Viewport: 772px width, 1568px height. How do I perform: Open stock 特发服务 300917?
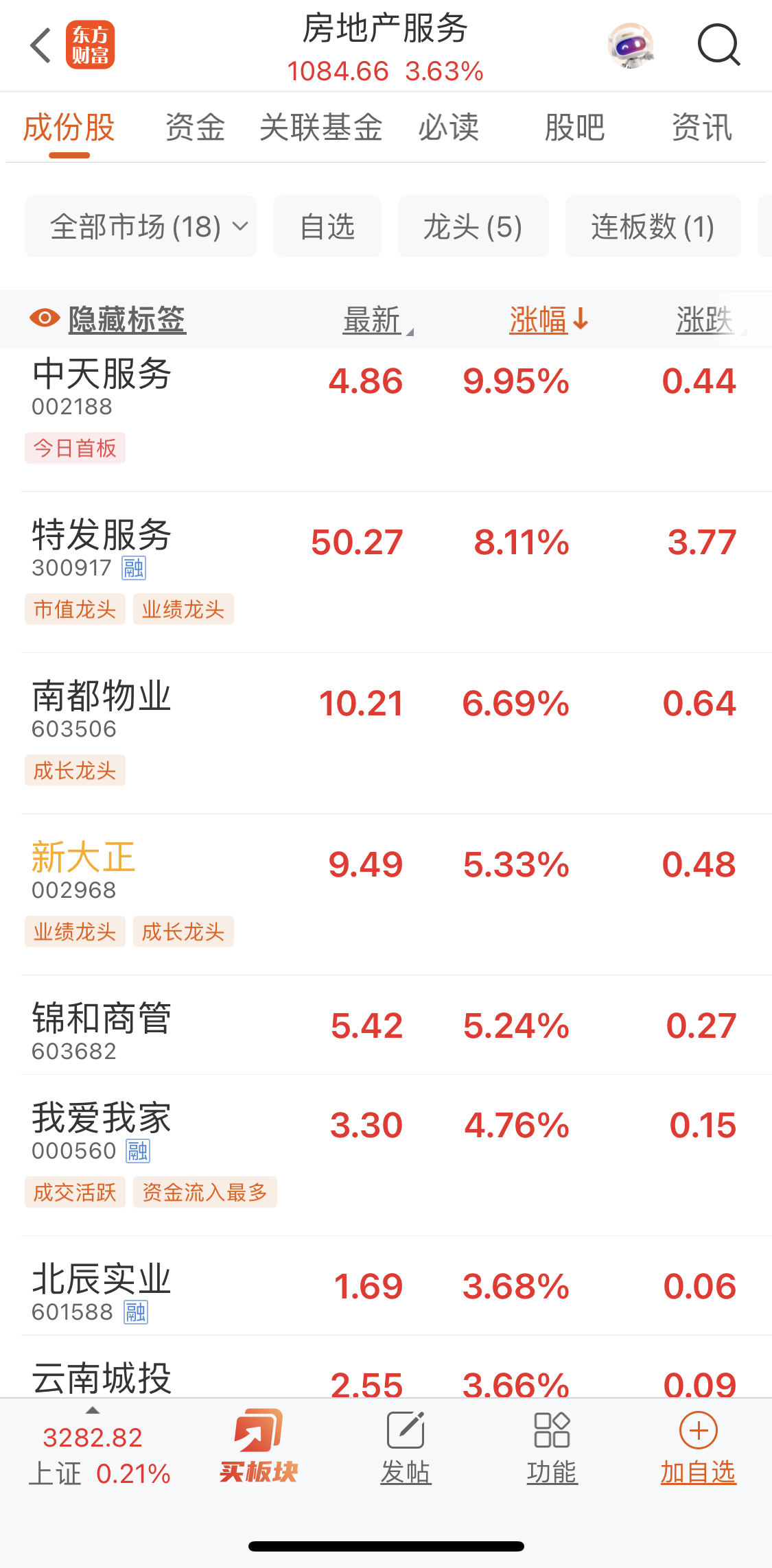click(x=102, y=549)
